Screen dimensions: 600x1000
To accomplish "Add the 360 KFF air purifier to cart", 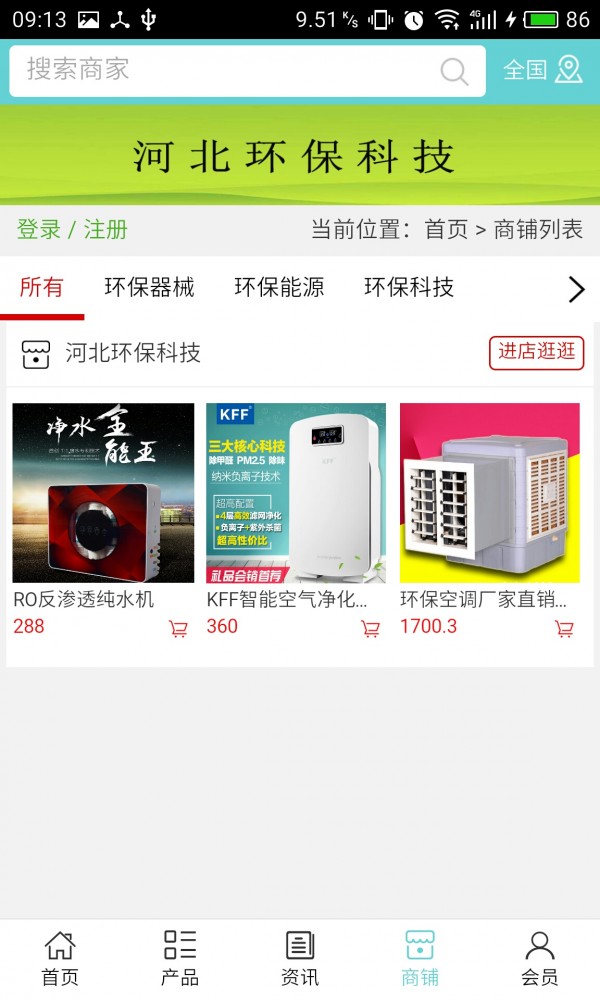I will pos(370,629).
